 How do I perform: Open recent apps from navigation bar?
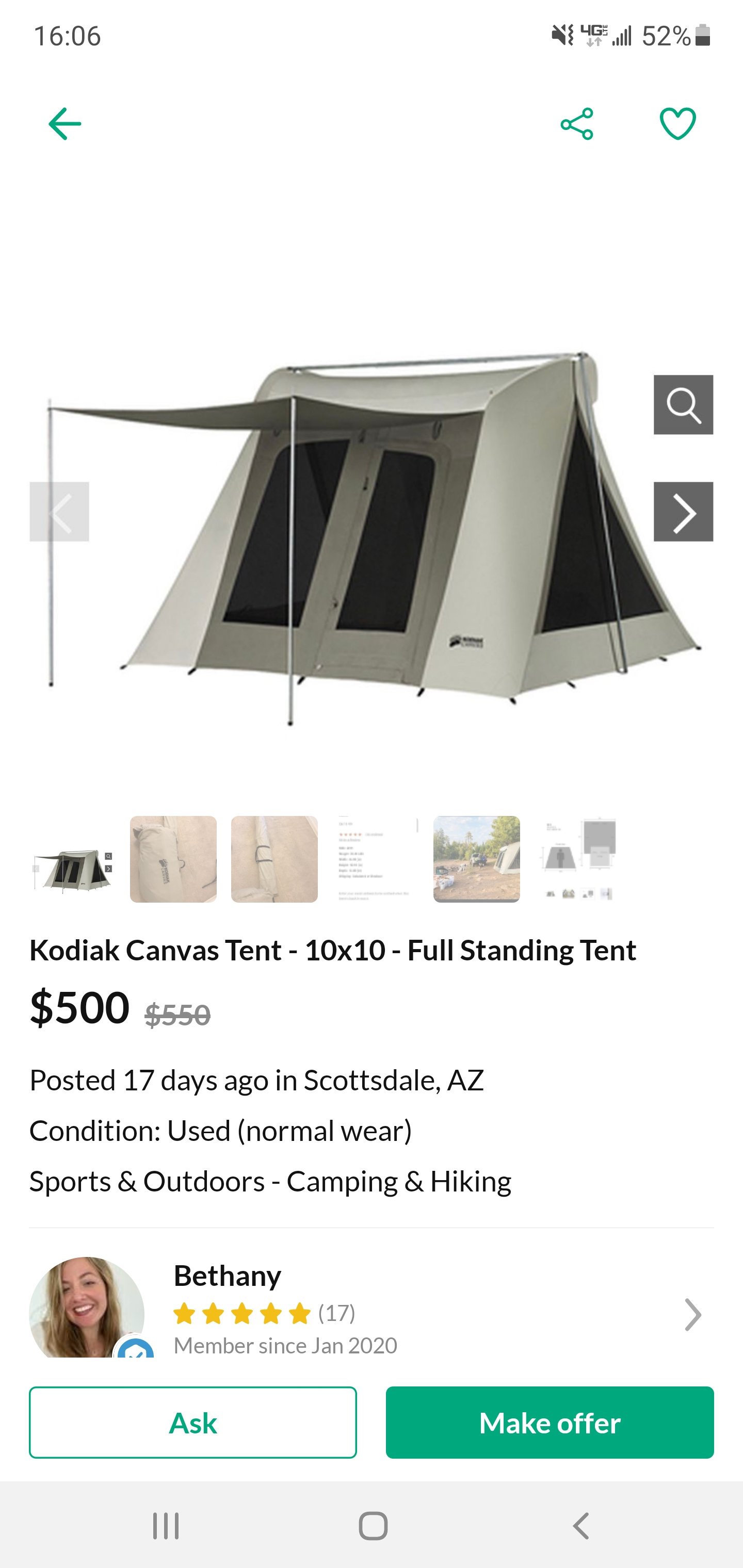click(166, 1526)
